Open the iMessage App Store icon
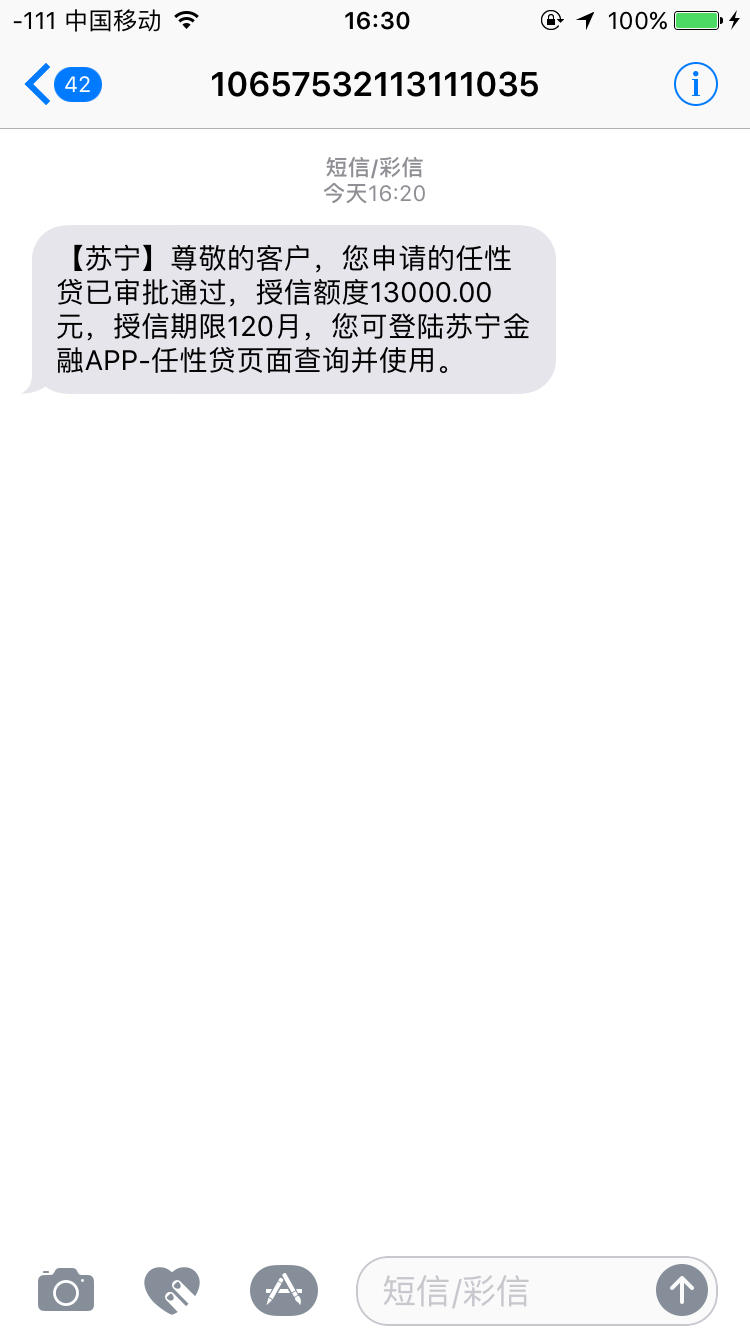750x1334 pixels. tap(283, 1290)
